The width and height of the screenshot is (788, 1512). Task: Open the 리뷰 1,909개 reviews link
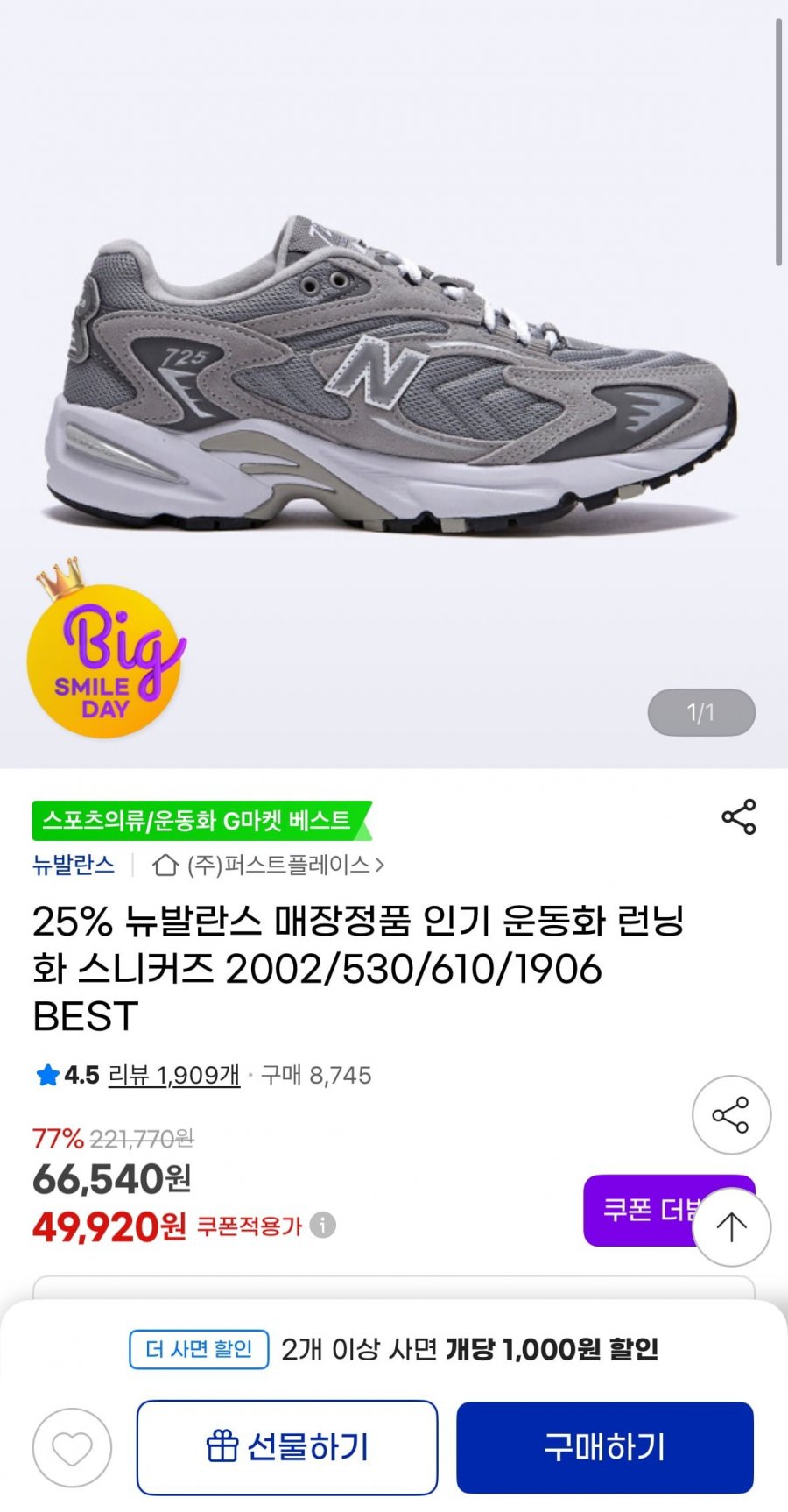(x=173, y=1075)
